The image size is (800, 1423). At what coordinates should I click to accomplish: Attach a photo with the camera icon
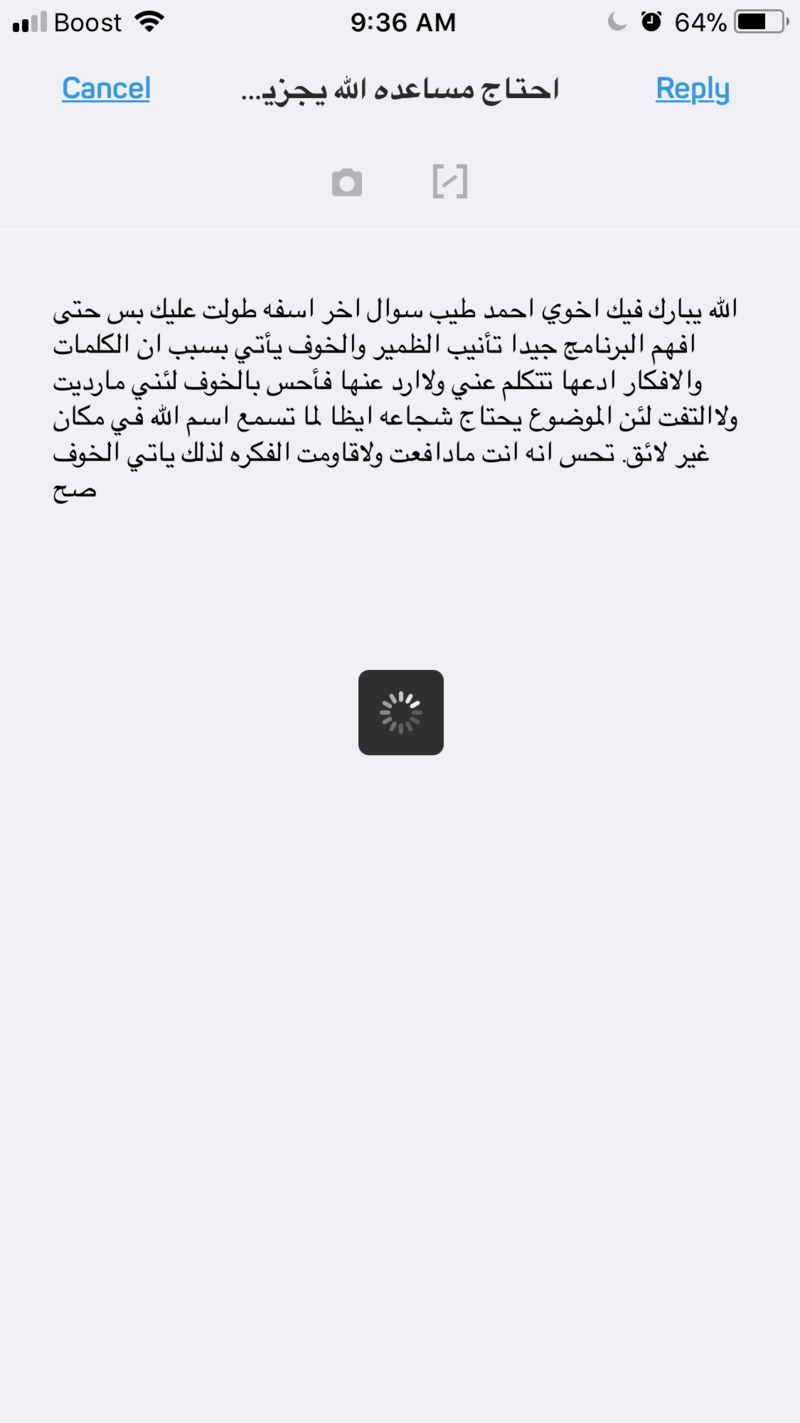347,182
